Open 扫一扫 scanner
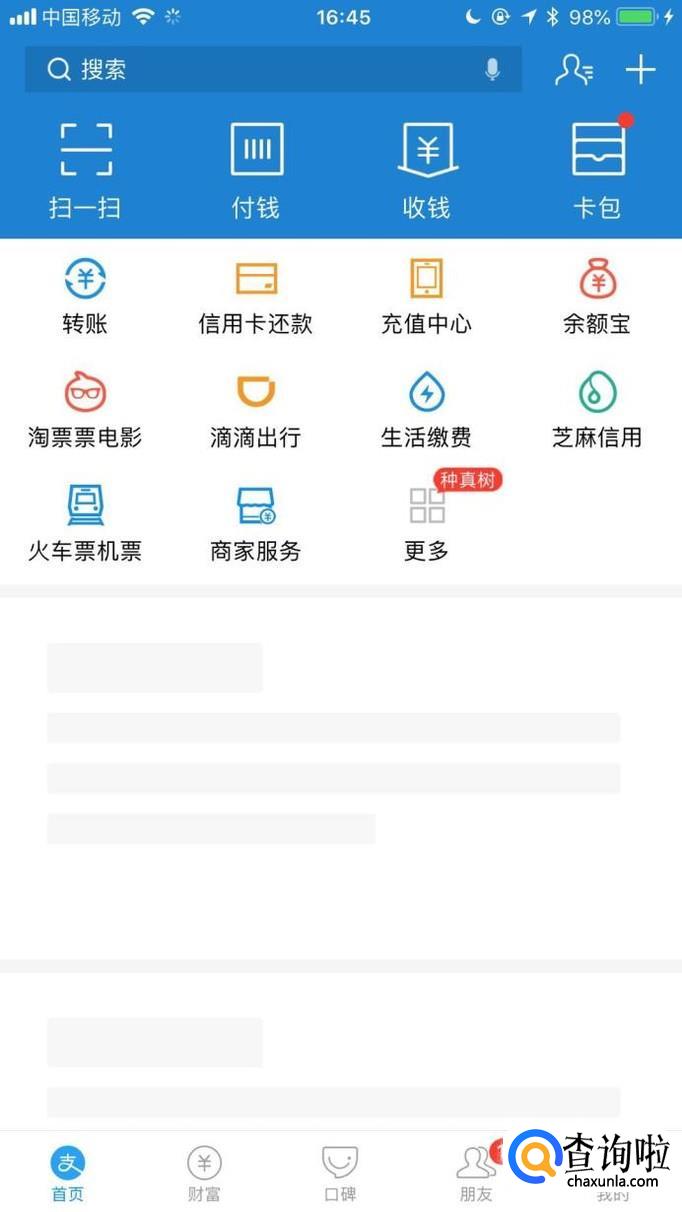This screenshot has height=1212, width=682. (85, 170)
